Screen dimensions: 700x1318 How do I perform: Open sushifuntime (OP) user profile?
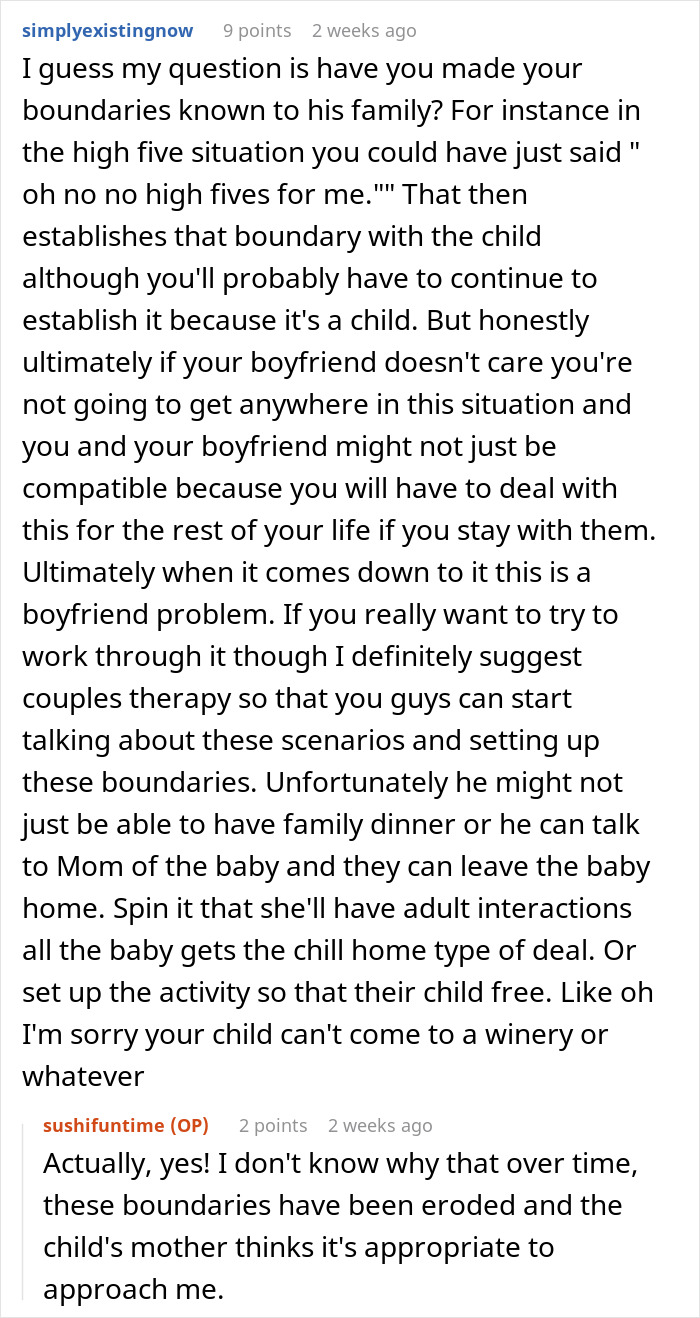point(126,1125)
